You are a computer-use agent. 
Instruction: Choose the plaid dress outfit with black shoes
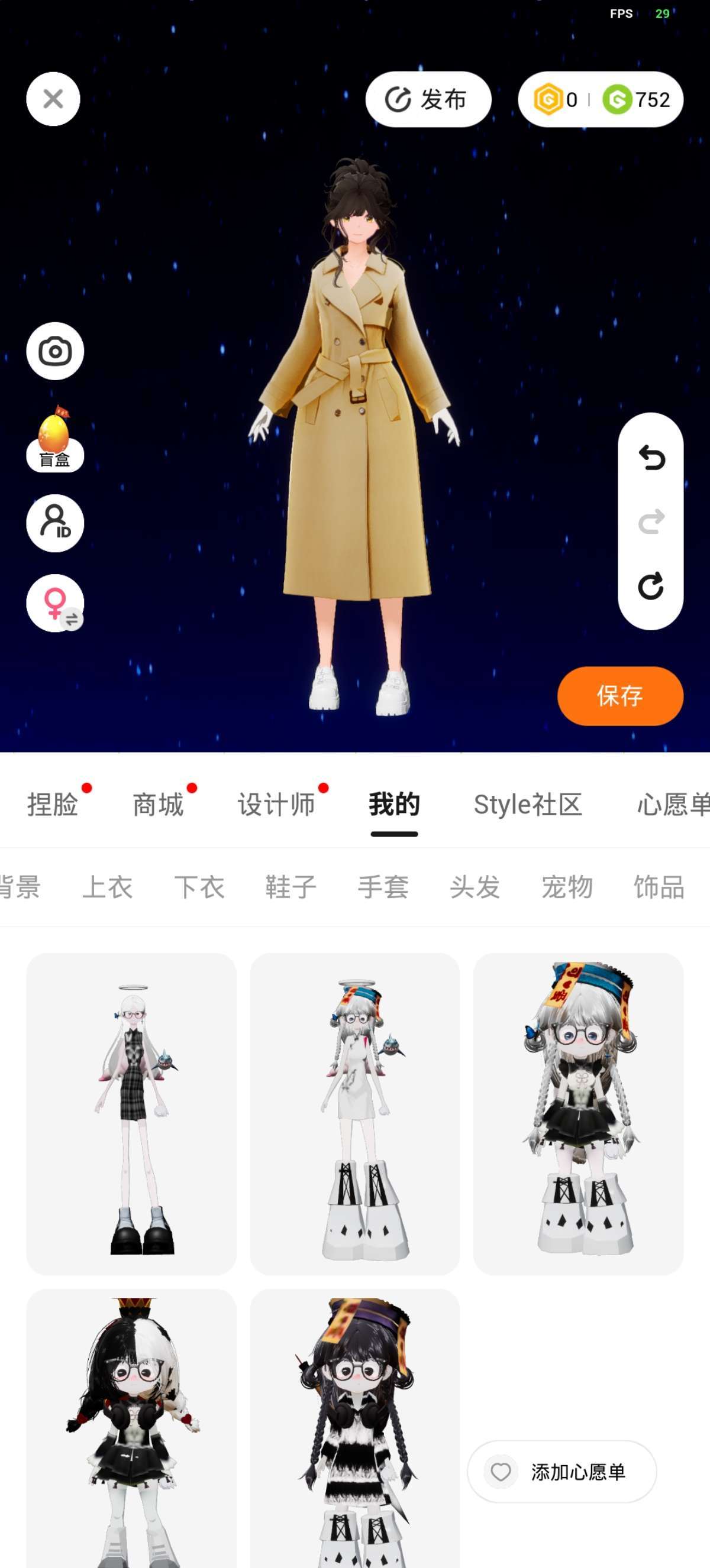(x=131, y=1113)
